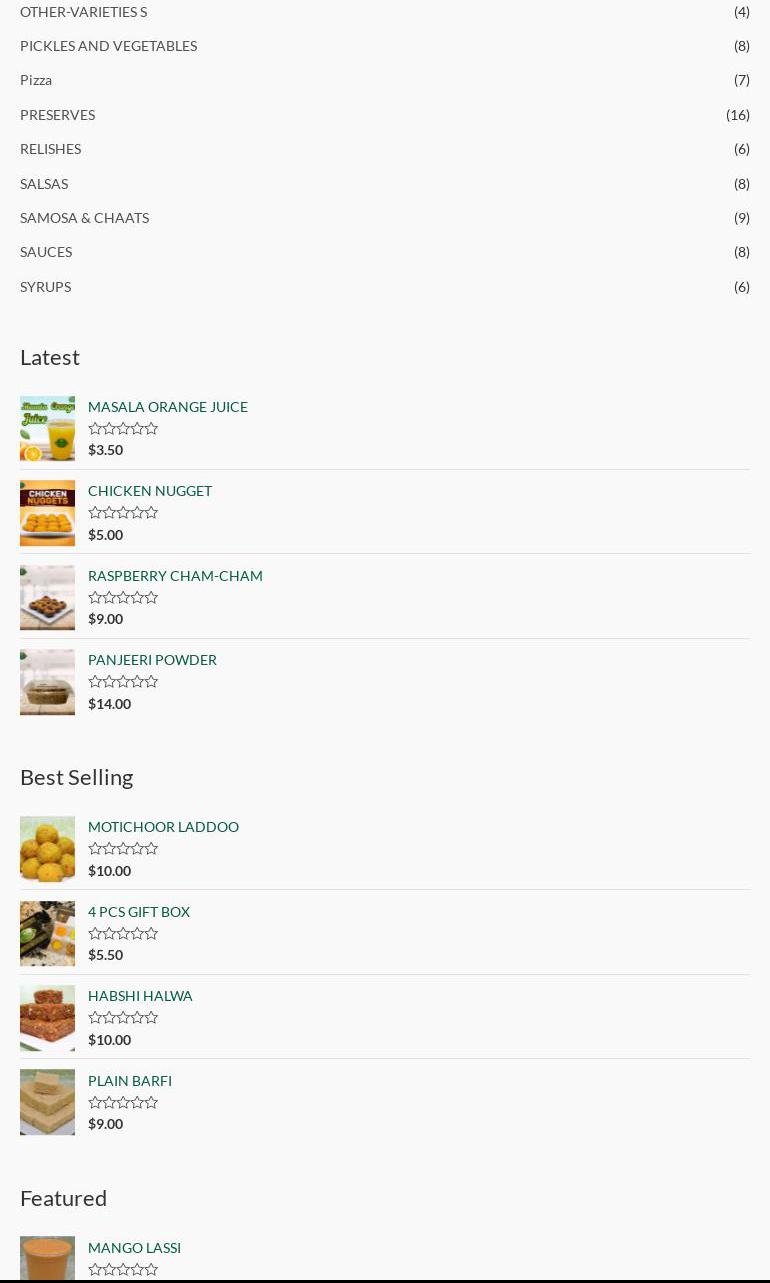
Task: Open the MASALA ORANGE JUICE product
Action: (168, 407)
